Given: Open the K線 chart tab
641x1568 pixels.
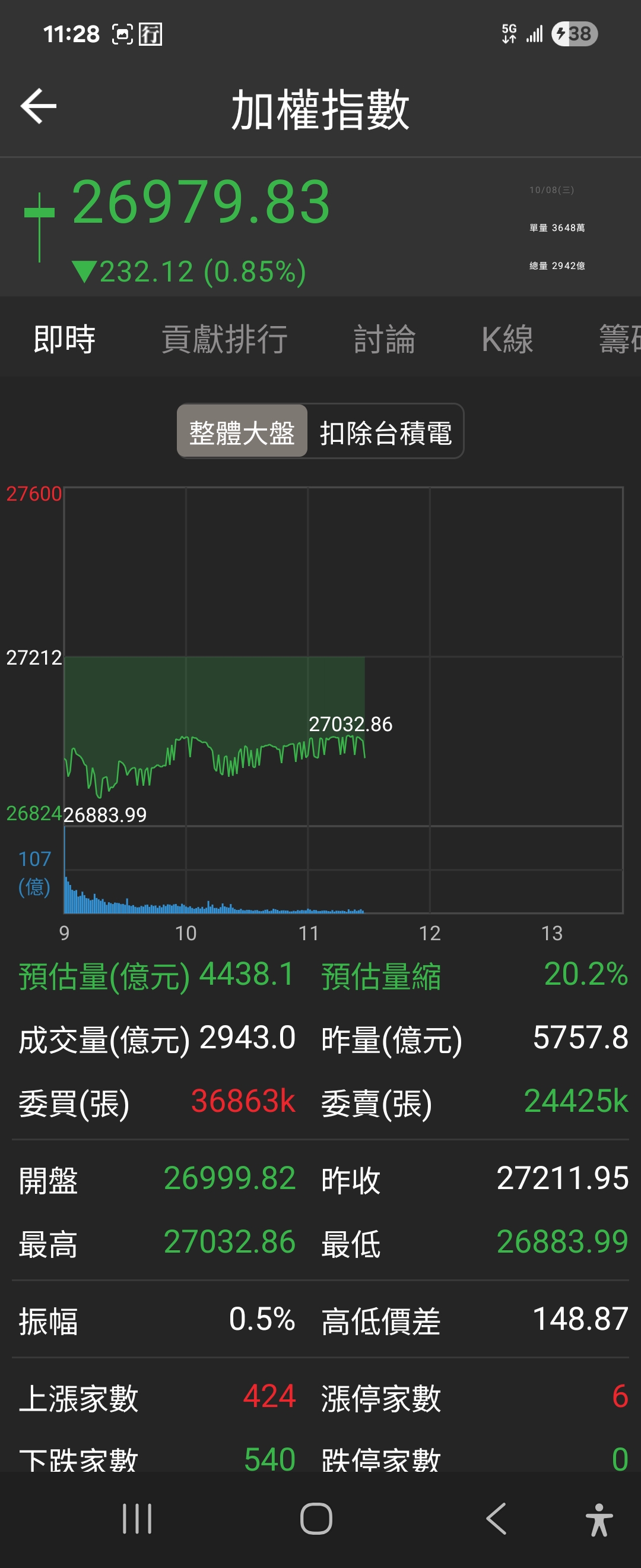Looking at the screenshot, I should [507, 339].
